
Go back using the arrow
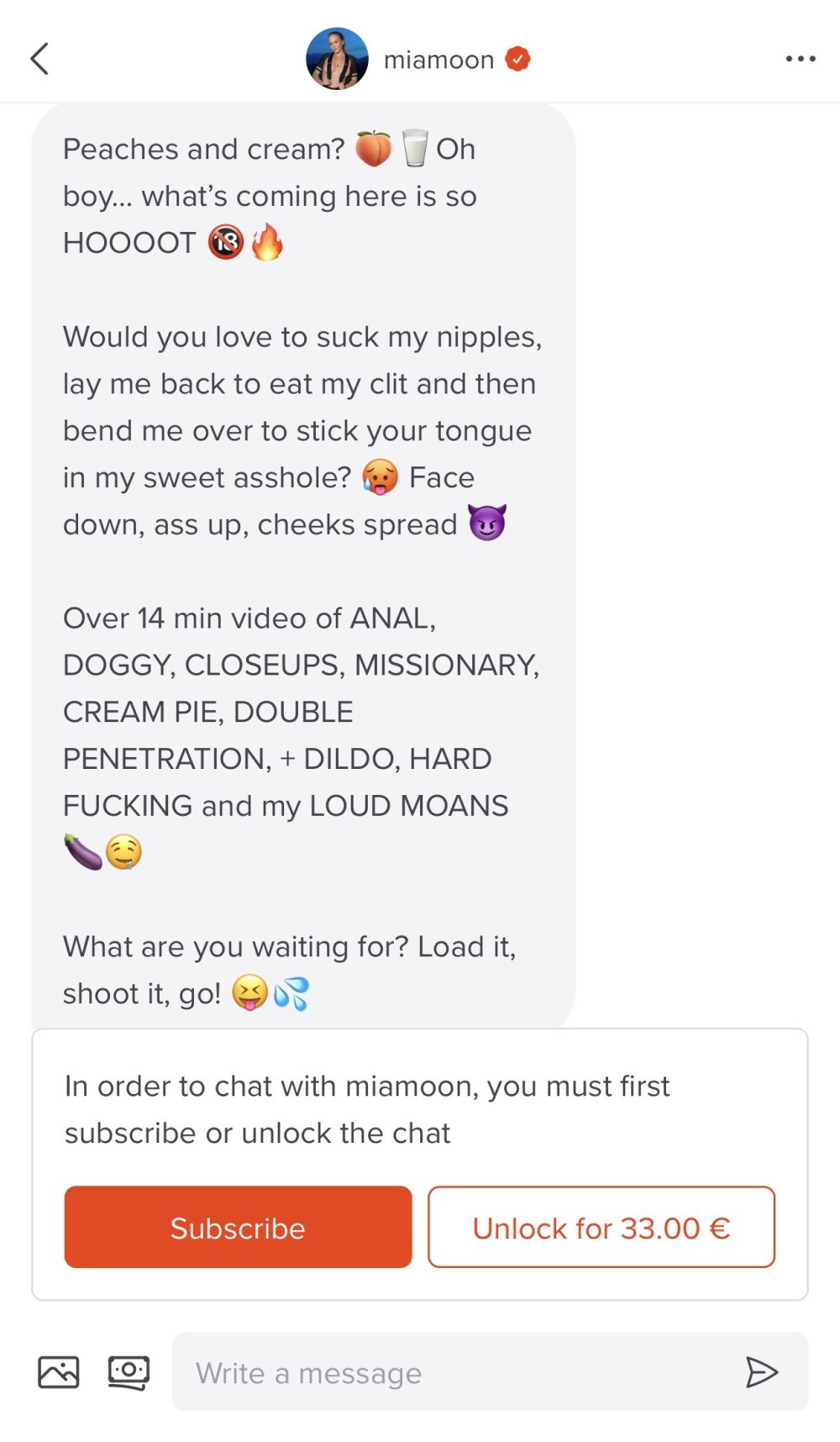tap(39, 59)
